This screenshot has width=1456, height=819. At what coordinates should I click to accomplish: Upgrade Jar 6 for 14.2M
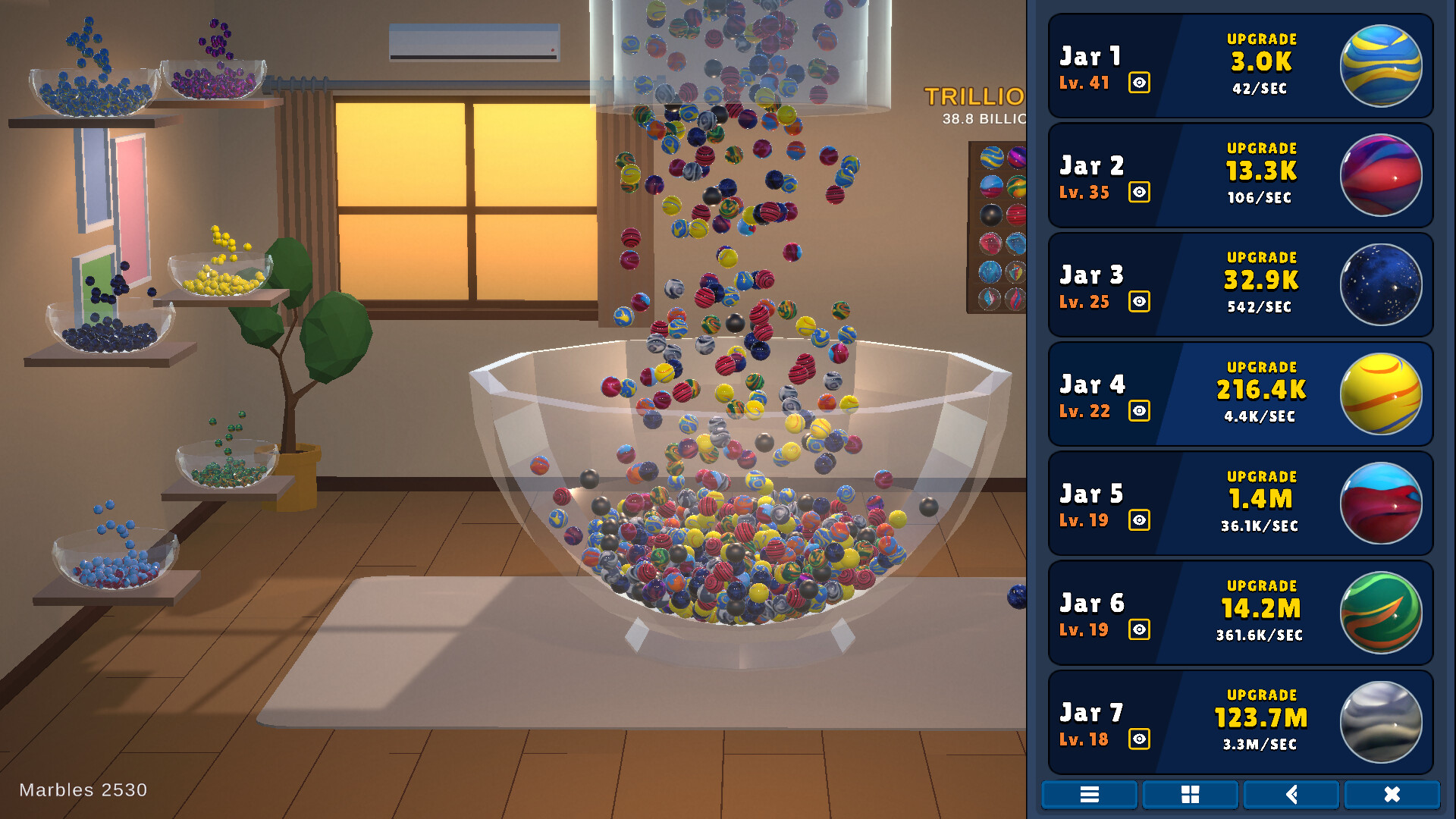point(1261,610)
